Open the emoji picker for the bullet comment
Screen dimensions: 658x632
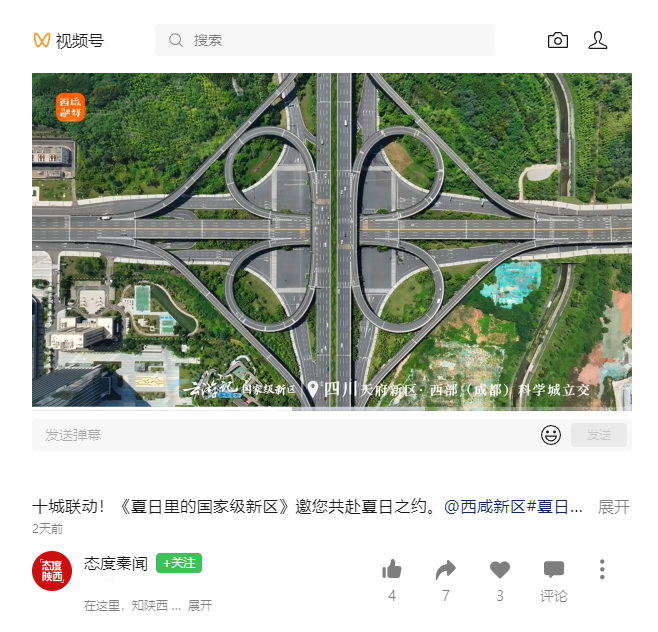551,435
